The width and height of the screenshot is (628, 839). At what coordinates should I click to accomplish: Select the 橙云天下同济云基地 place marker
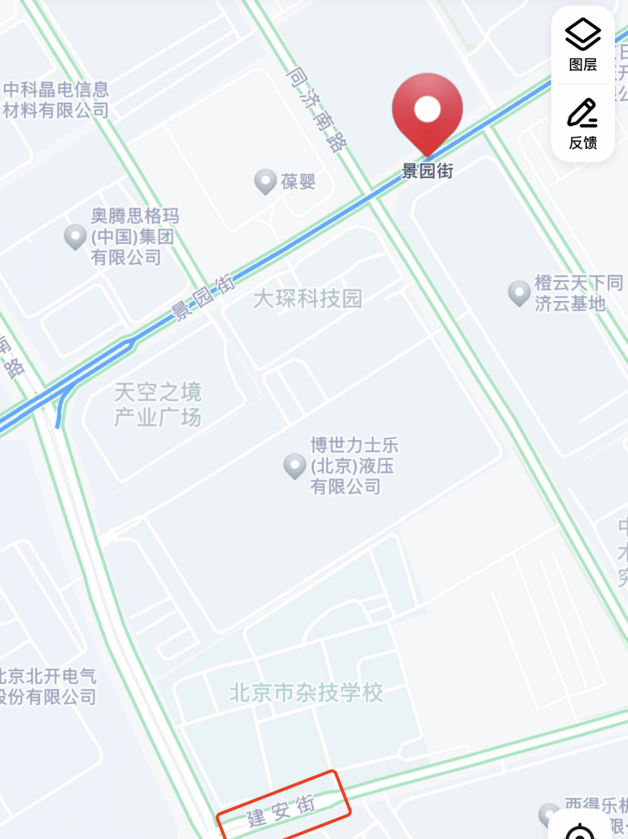519,293
